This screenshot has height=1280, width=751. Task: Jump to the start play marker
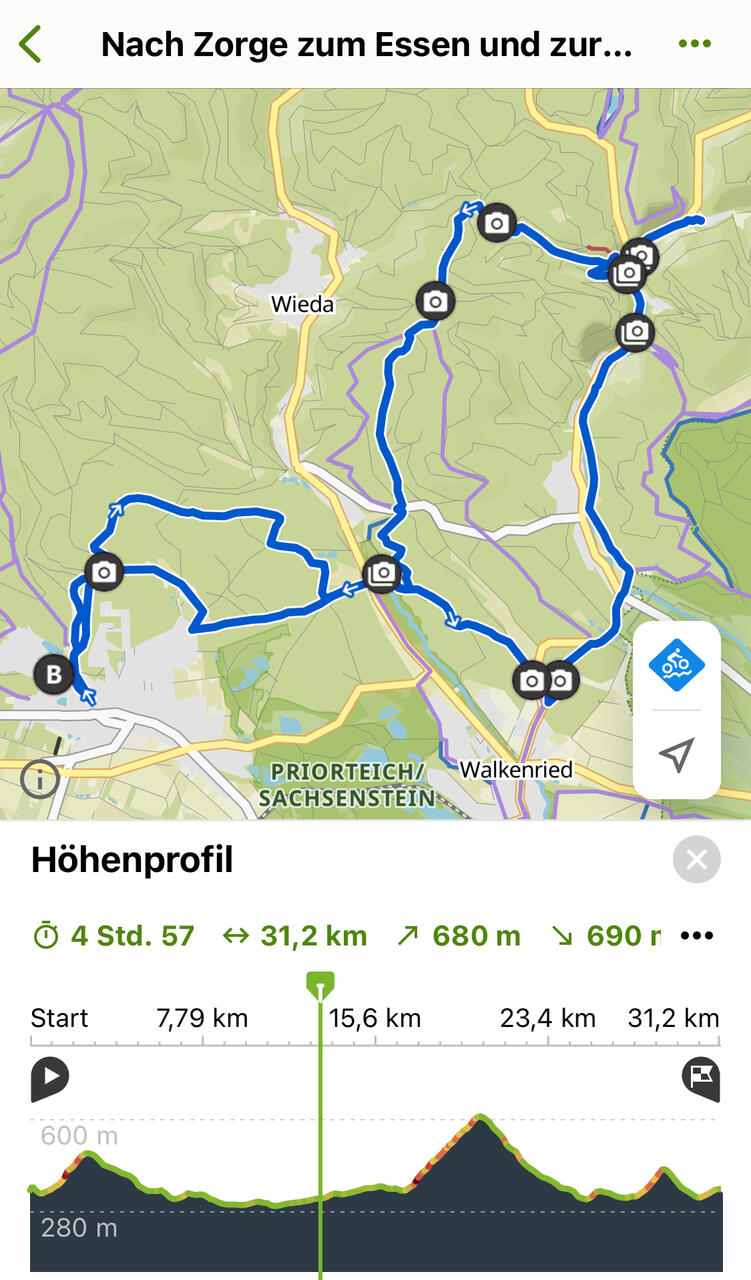pyautogui.click(x=49, y=1078)
